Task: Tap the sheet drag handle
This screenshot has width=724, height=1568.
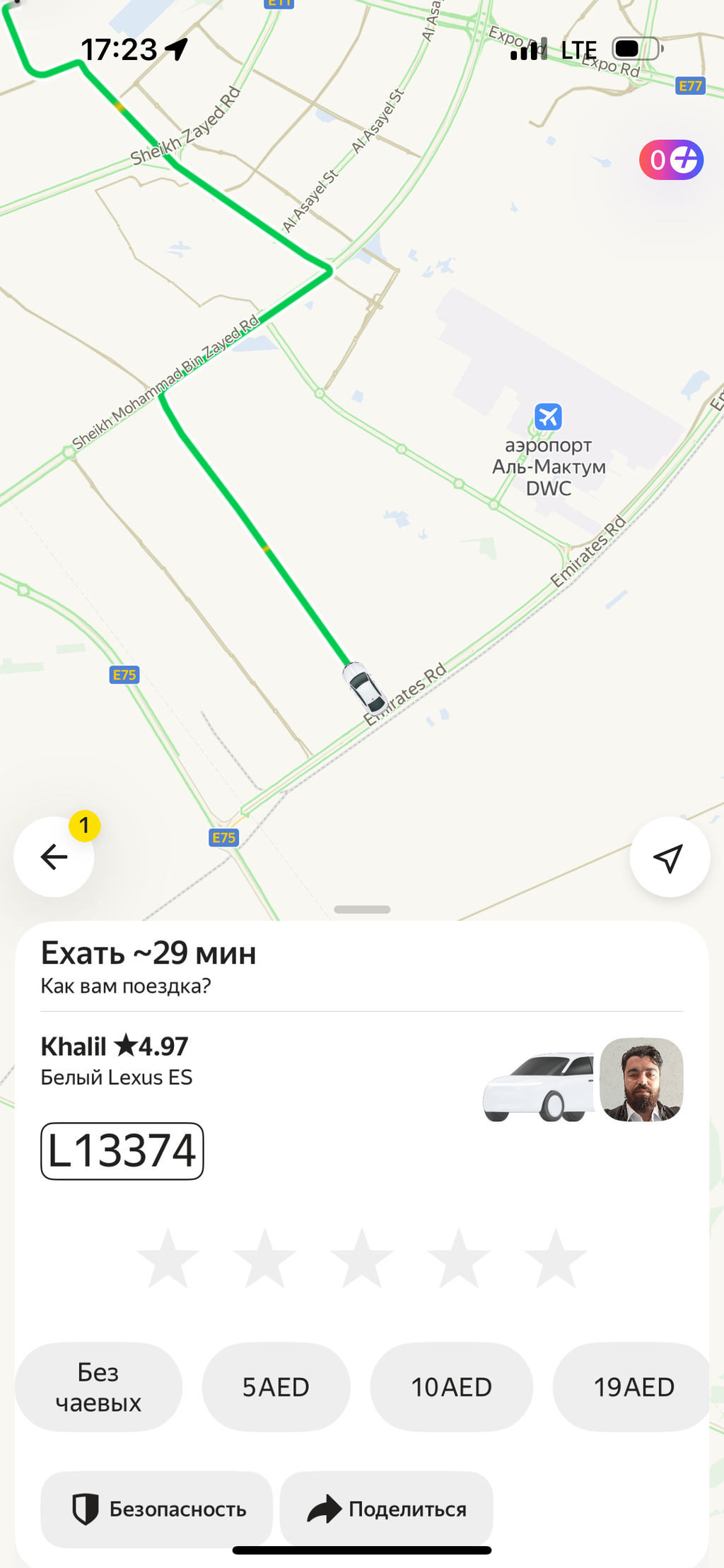Action: (362, 909)
